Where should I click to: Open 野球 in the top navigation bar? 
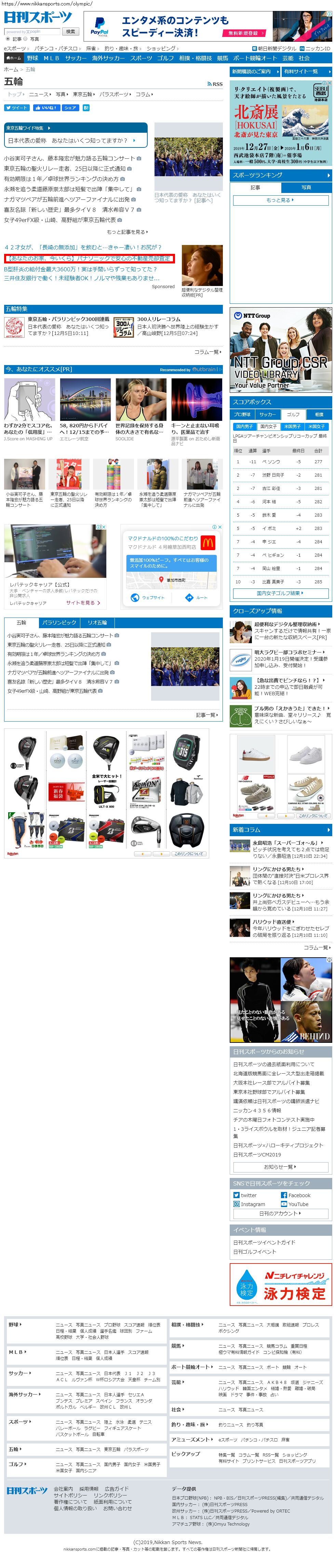(32, 59)
